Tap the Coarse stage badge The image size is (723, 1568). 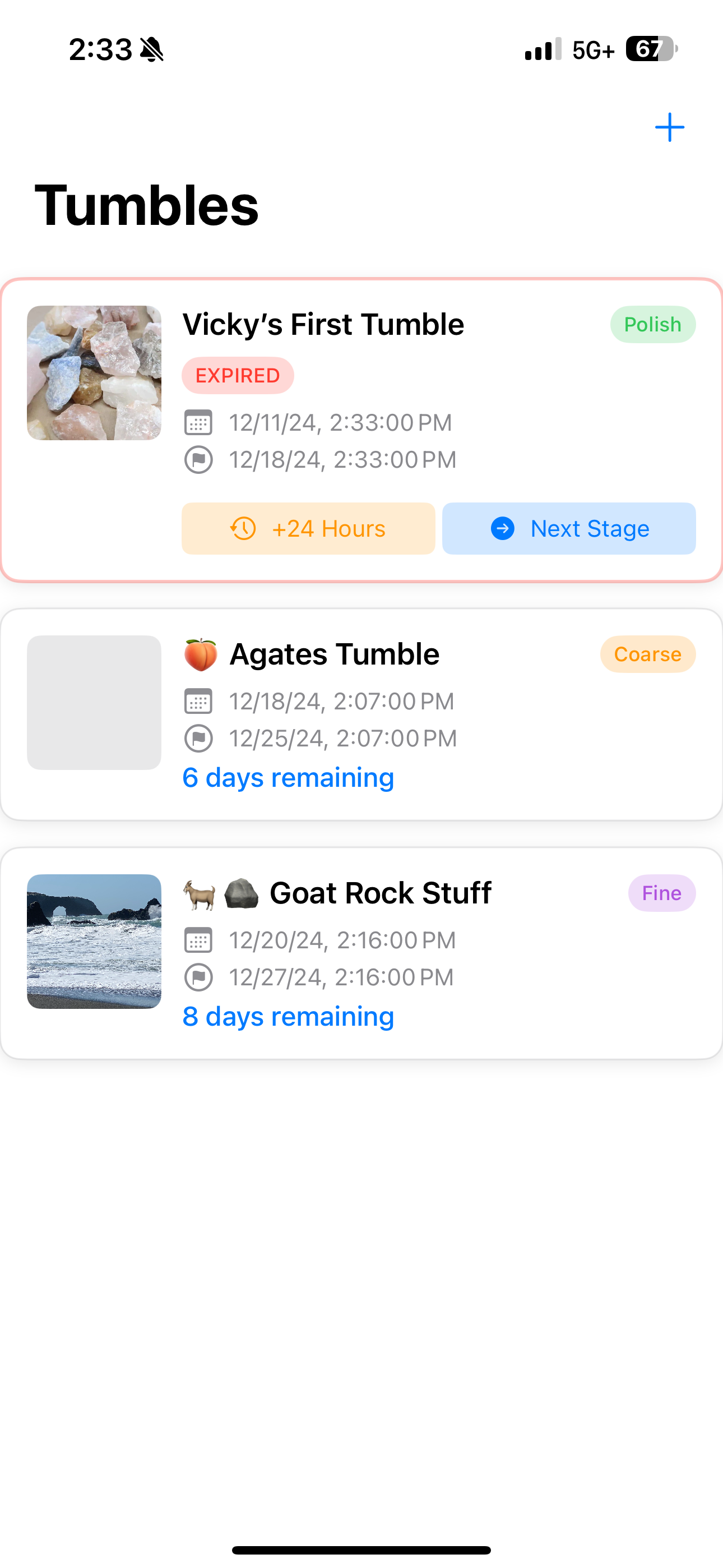click(647, 654)
